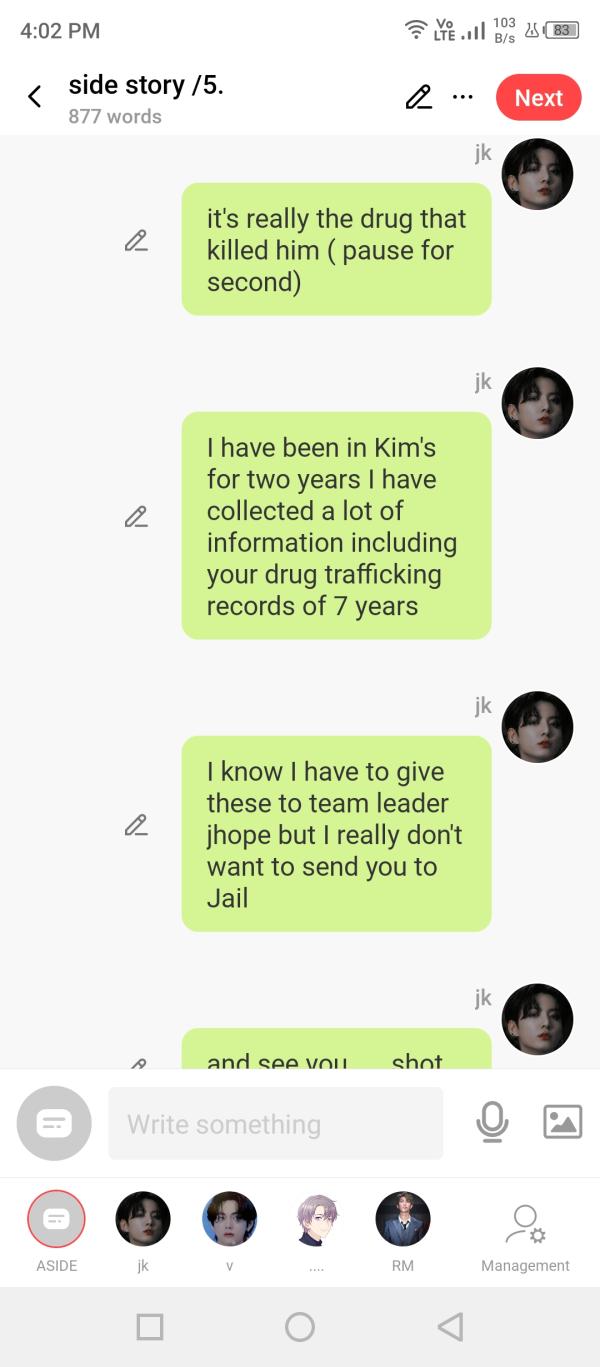Image resolution: width=600 pixels, height=1367 pixels.
Task: Select the ASIDE narrator option
Action: (56, 1231)
